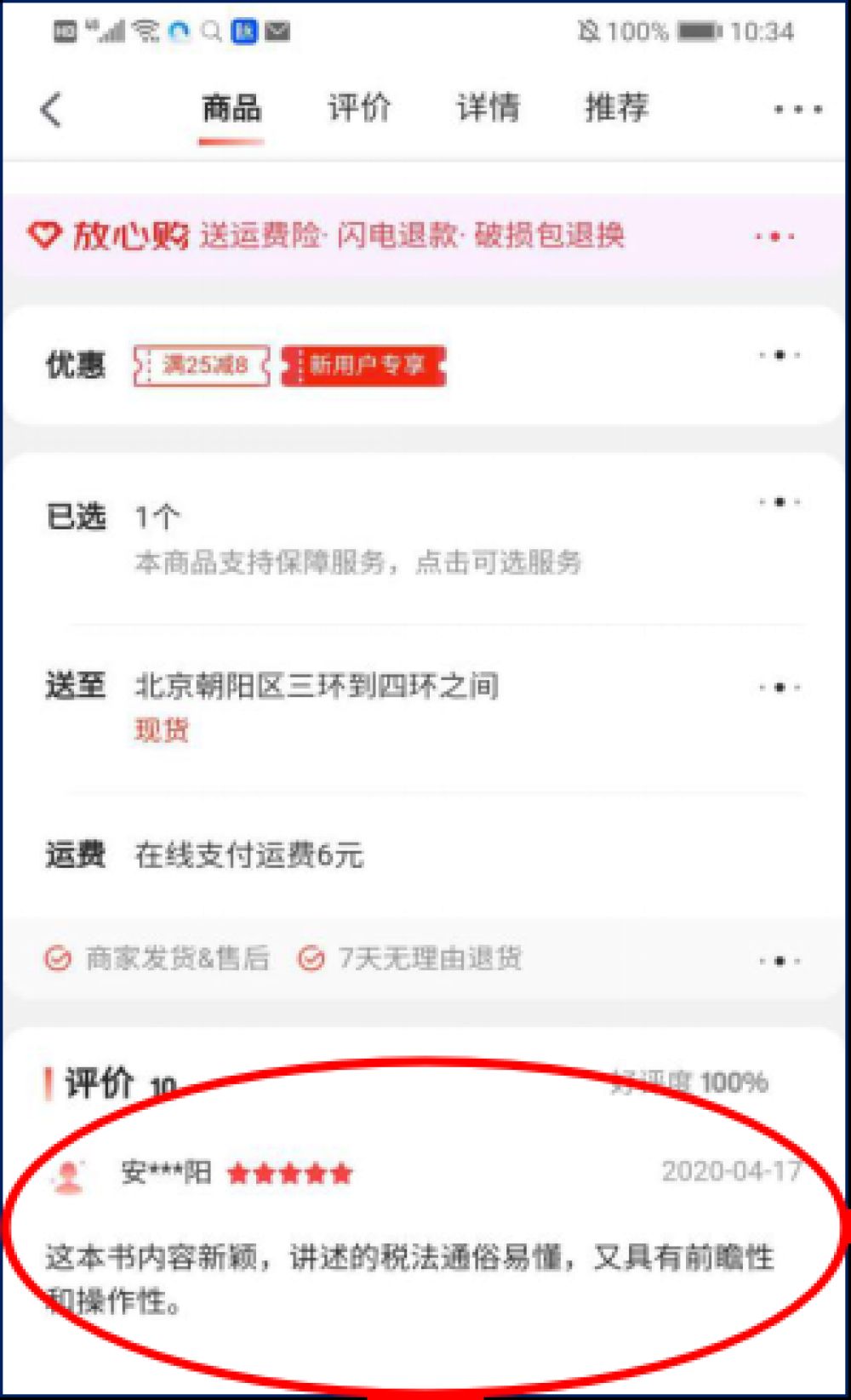The height and width of the screenshot is (1400, 851).
Task: Open the 评价 section header
Action: [100, 1083]
